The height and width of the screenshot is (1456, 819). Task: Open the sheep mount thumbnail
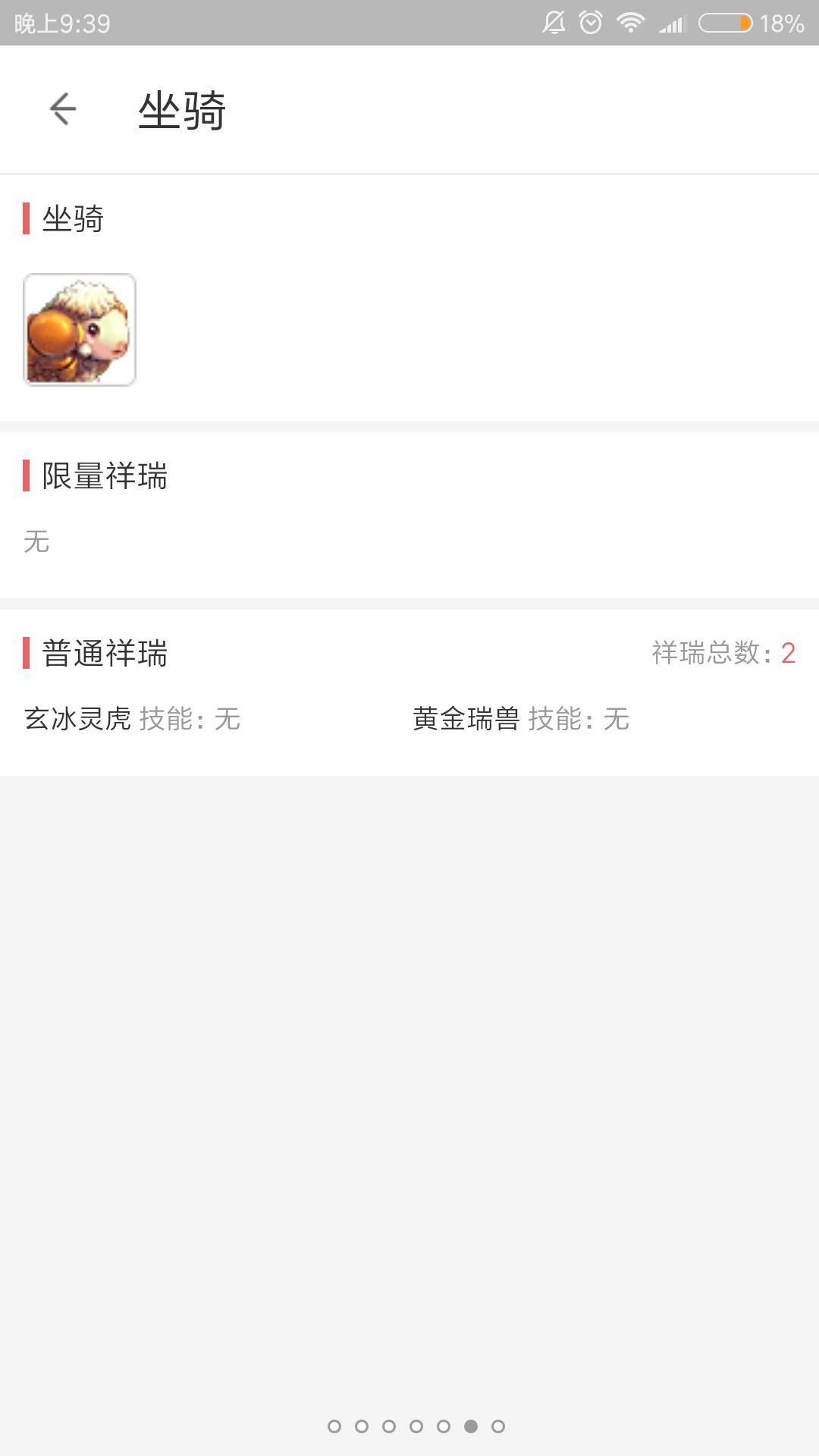80,330
